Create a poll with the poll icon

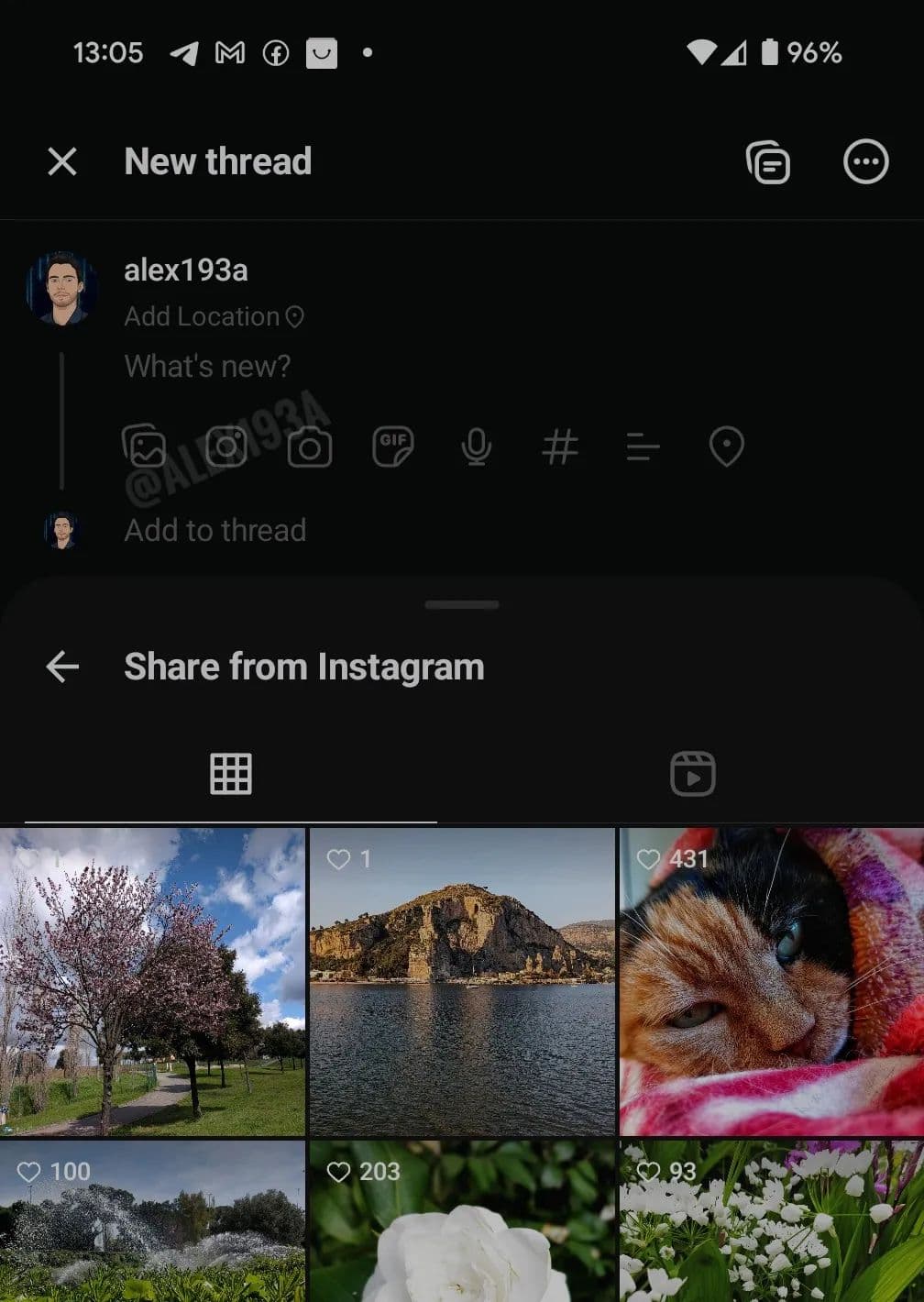pos(642,447)
